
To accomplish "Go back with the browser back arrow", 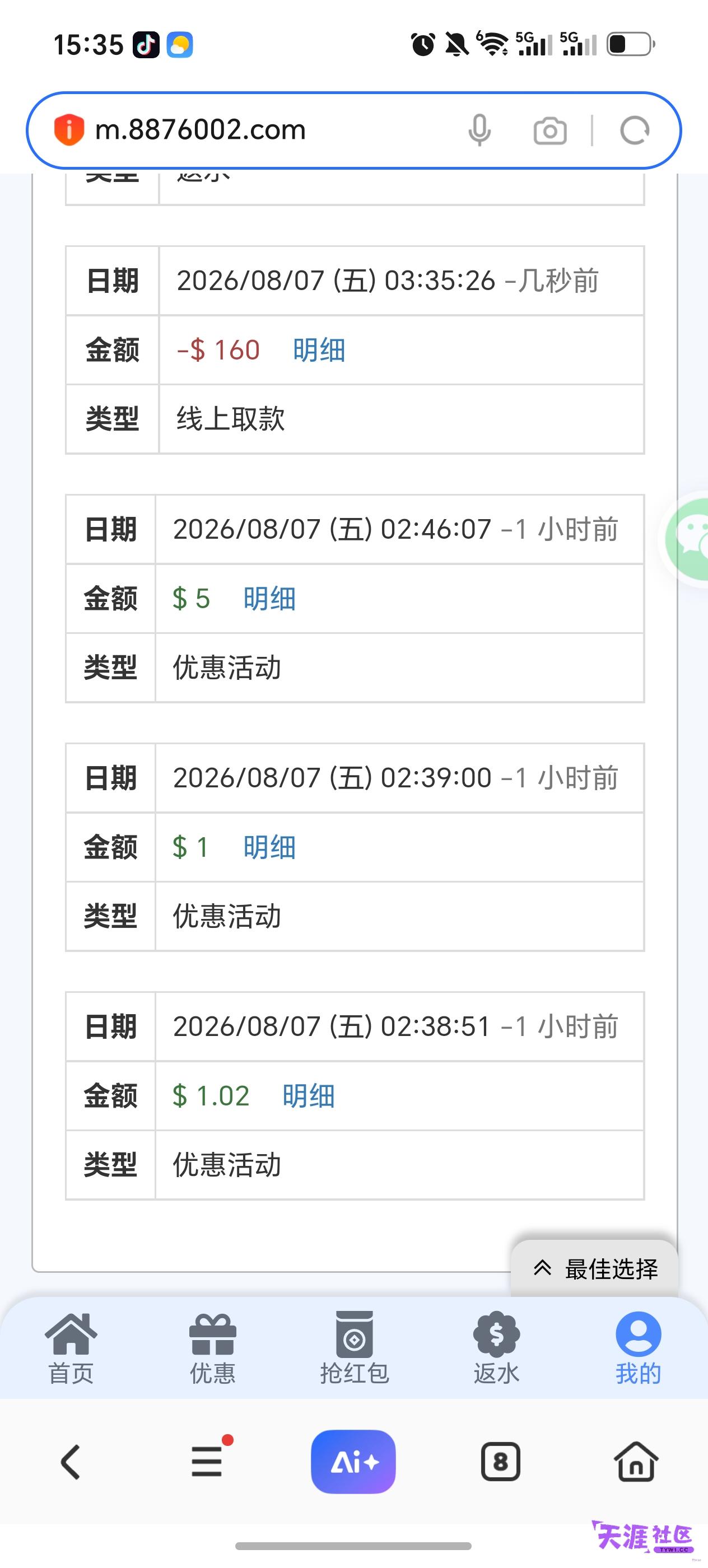I will tap(71, 1462).
